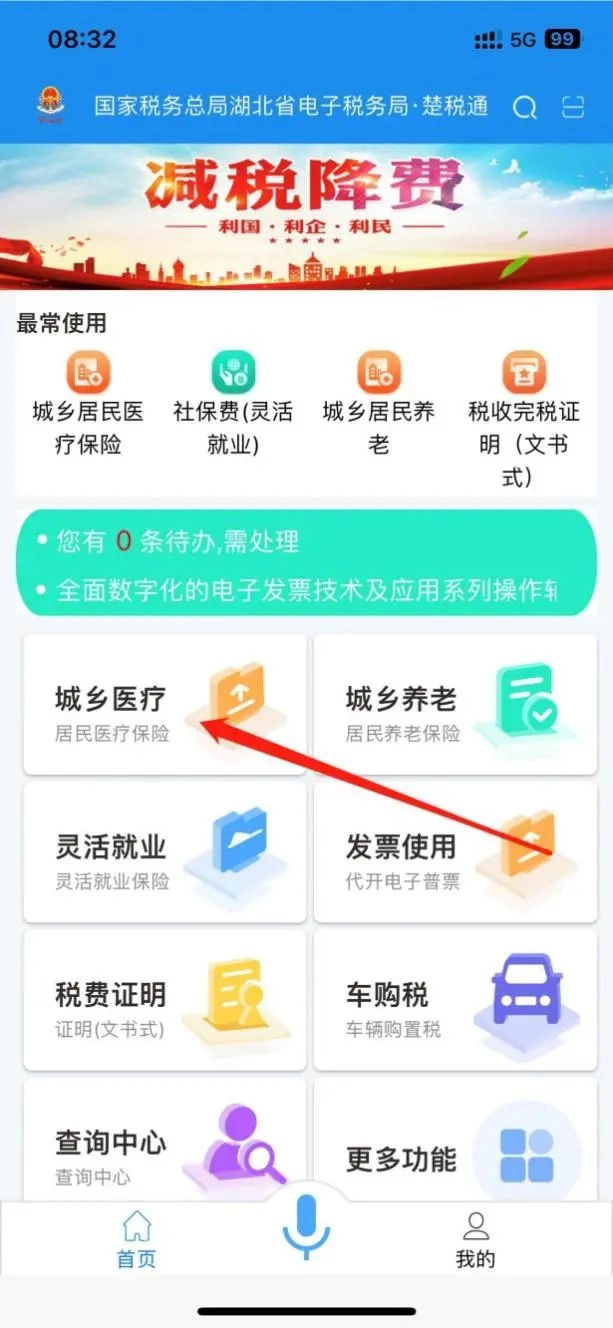
Task: View pending to-do items notice
Action: 178,542
